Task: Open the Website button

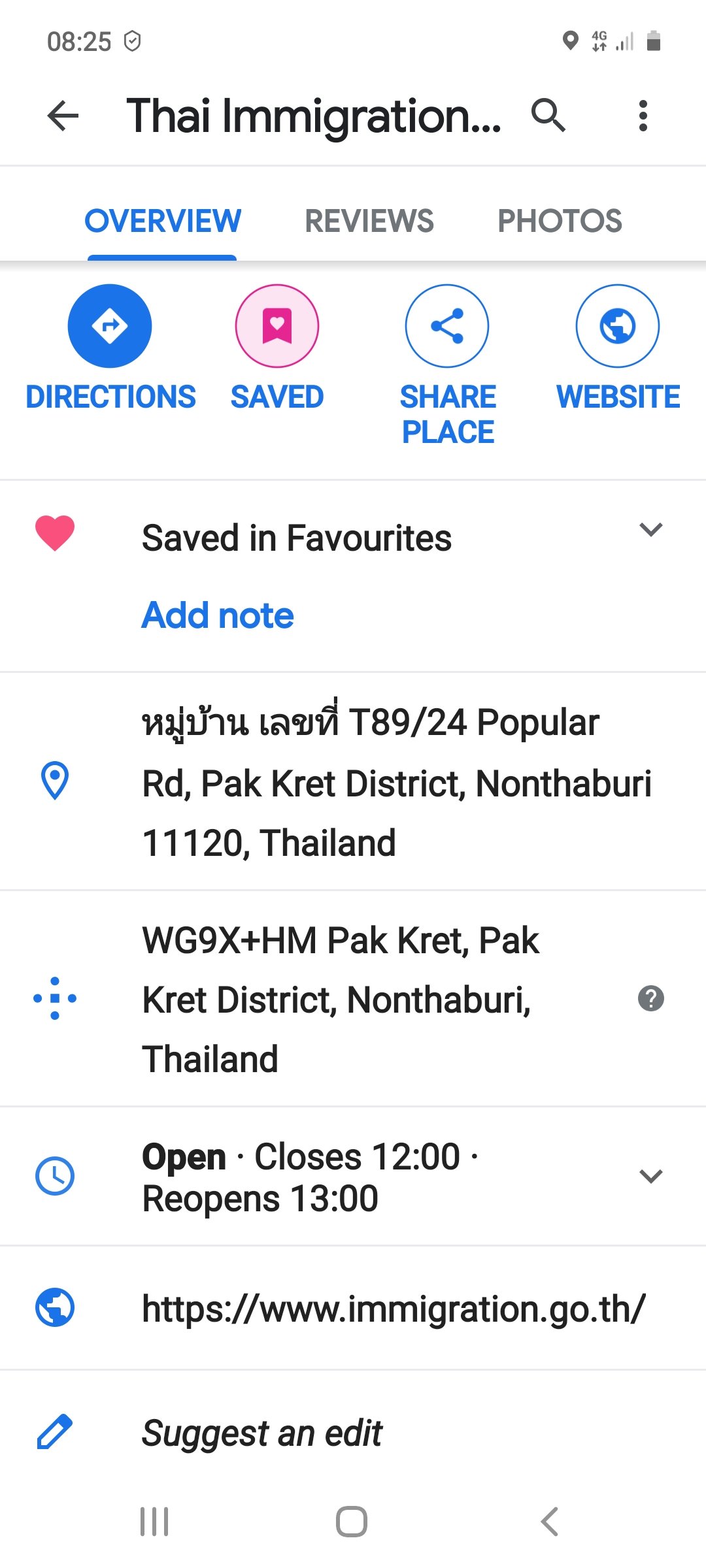Action: (618, 348)
